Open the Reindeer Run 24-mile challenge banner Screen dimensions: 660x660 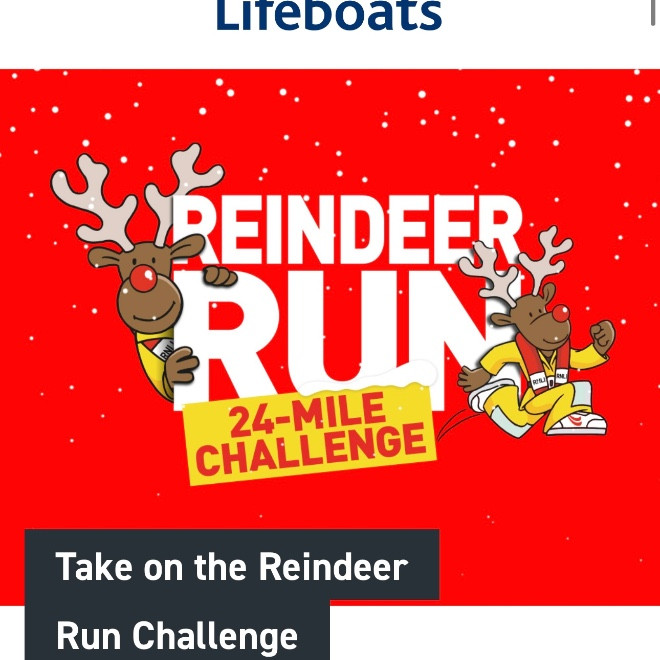[x=330, y=300]
